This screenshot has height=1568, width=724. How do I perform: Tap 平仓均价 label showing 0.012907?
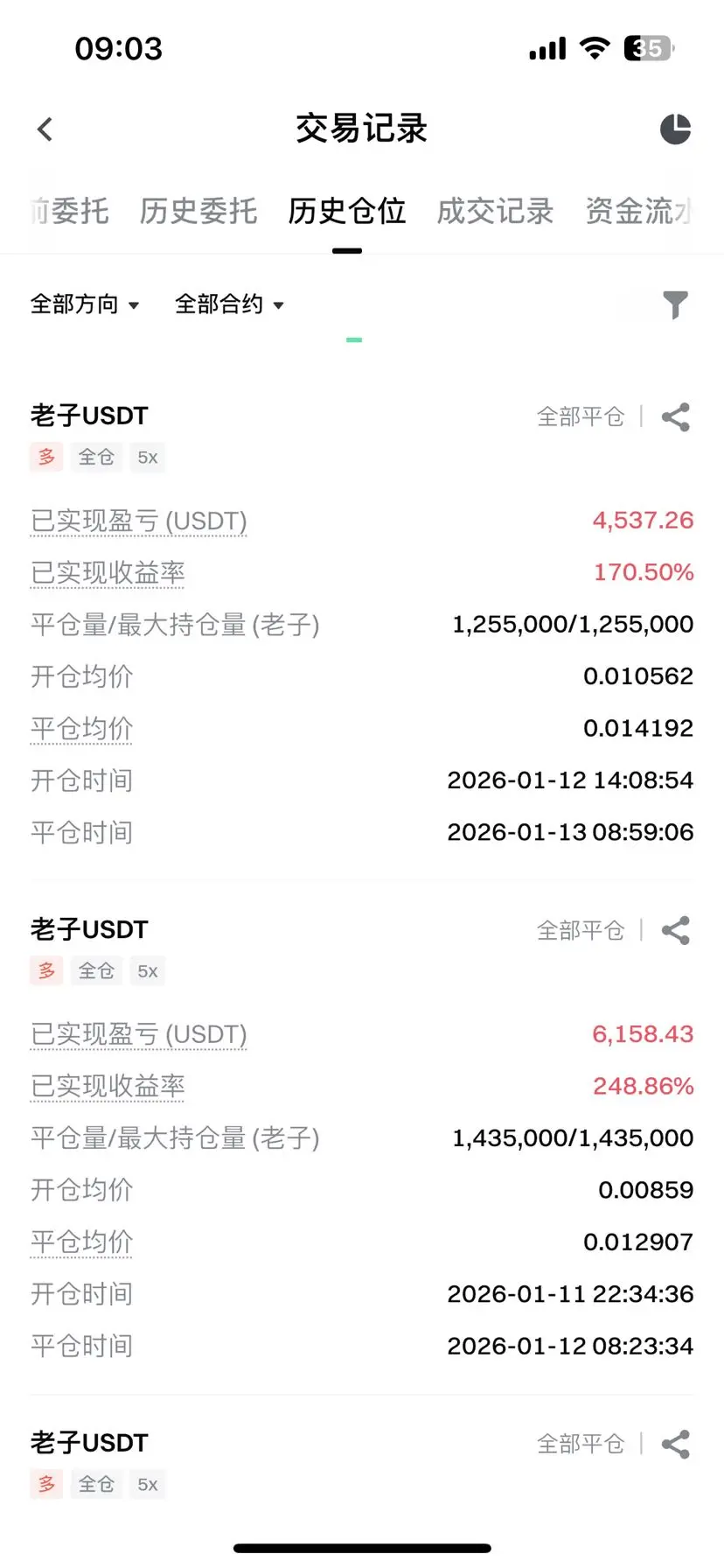pos(81,1242)
